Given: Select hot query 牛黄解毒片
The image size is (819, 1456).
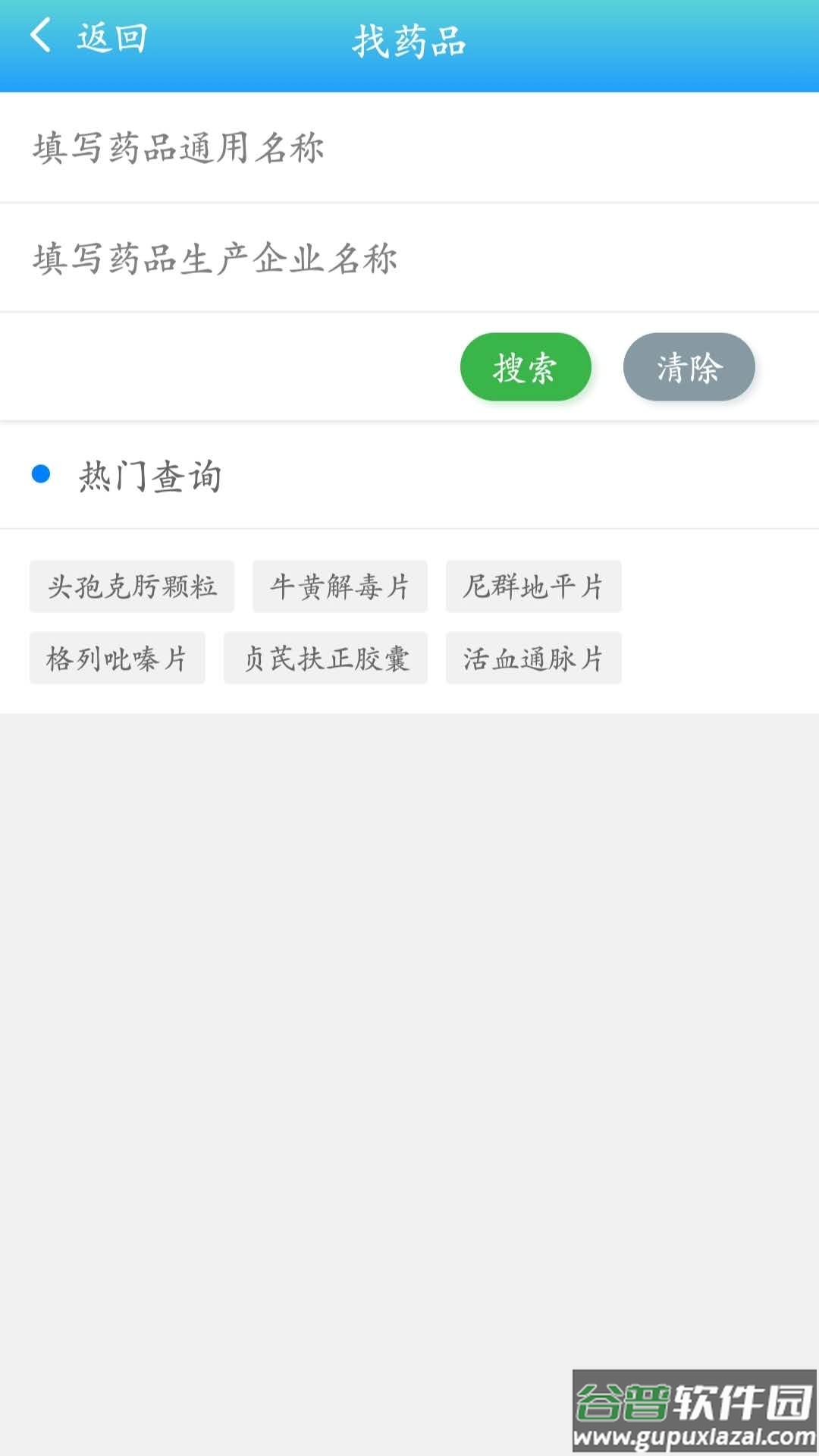Looking at the screenshot, I should (x=340, y=586).
